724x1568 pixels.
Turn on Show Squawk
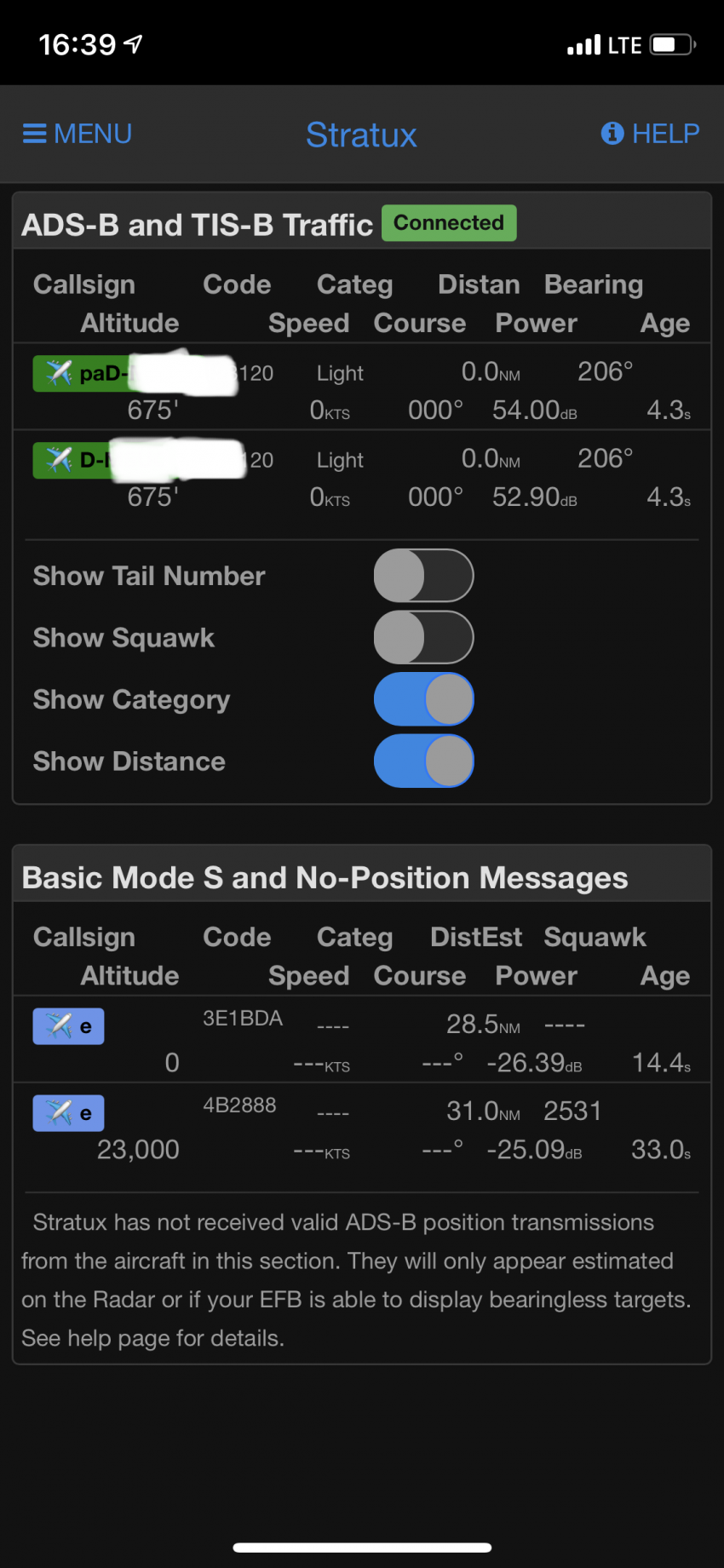point(423,637)
